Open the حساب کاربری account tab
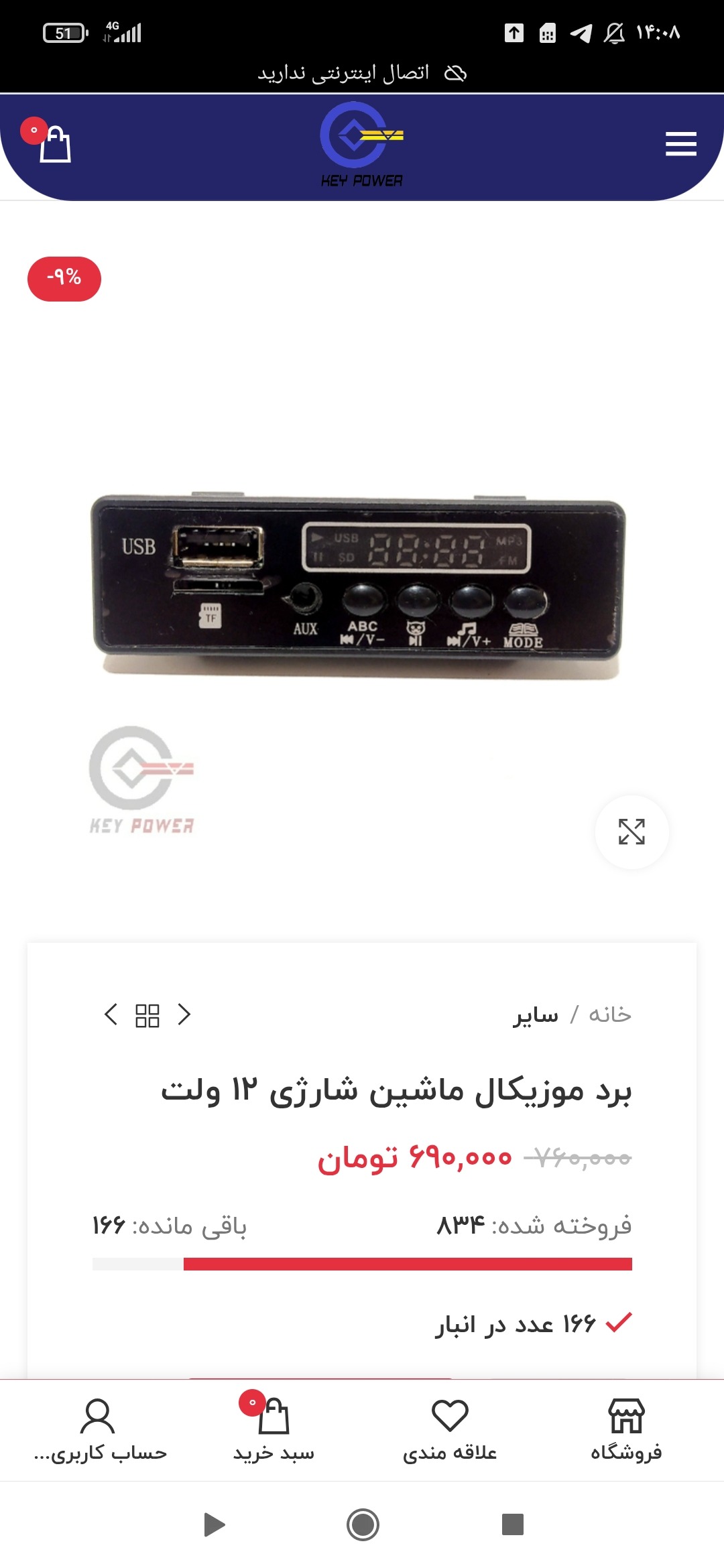 [100, 1429]
